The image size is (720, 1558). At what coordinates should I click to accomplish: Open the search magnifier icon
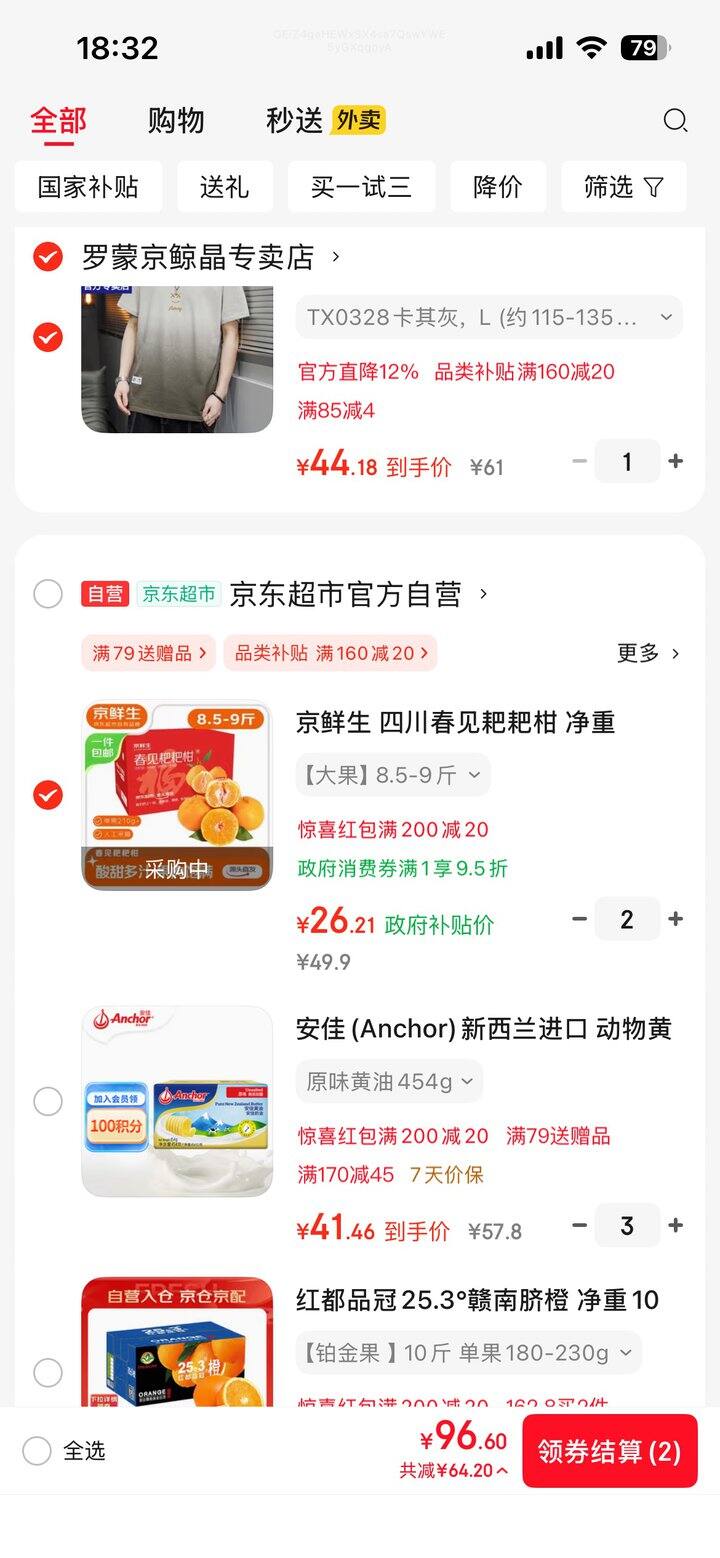(x=675, y=121)
